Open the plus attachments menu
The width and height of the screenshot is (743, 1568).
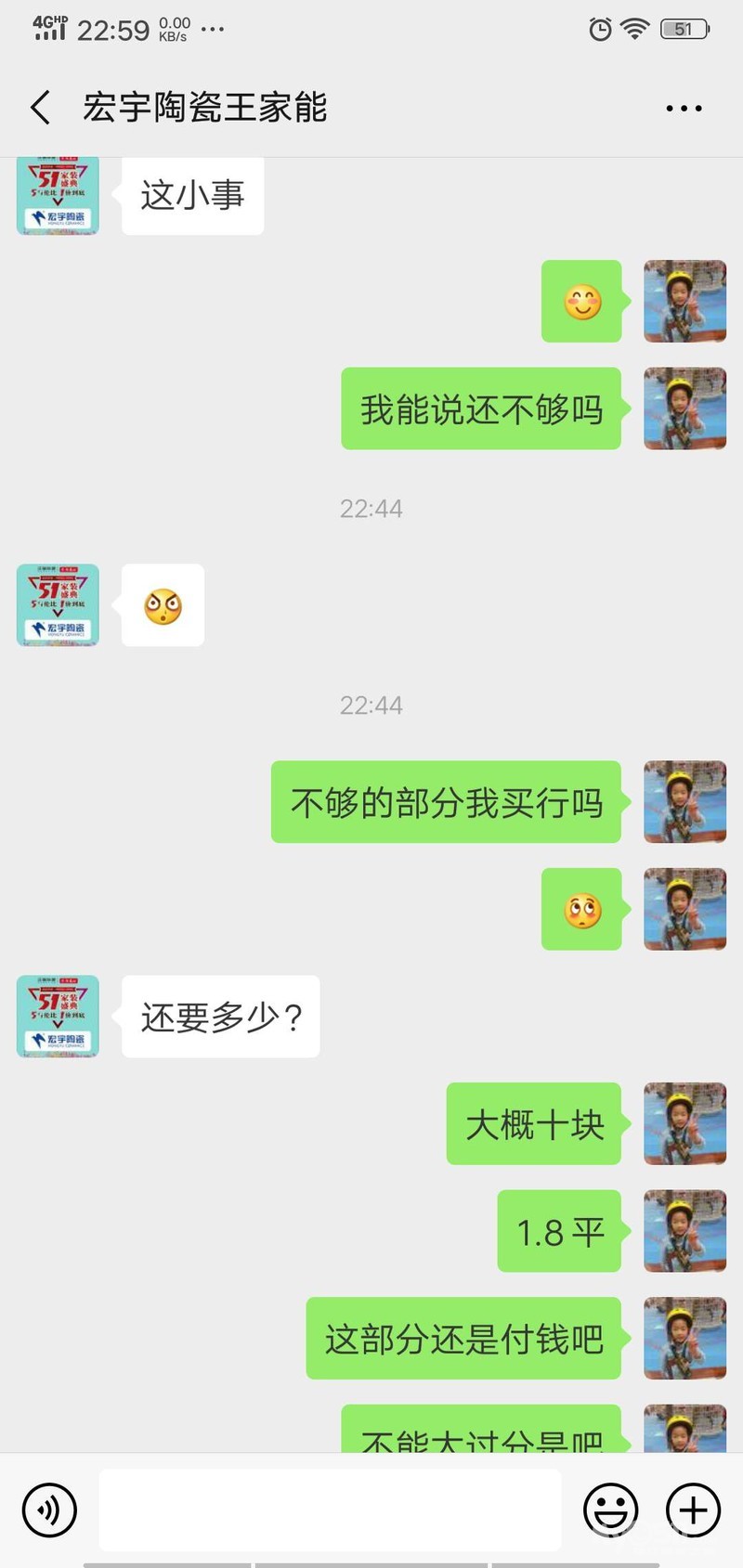click(x=693, y=1510)
